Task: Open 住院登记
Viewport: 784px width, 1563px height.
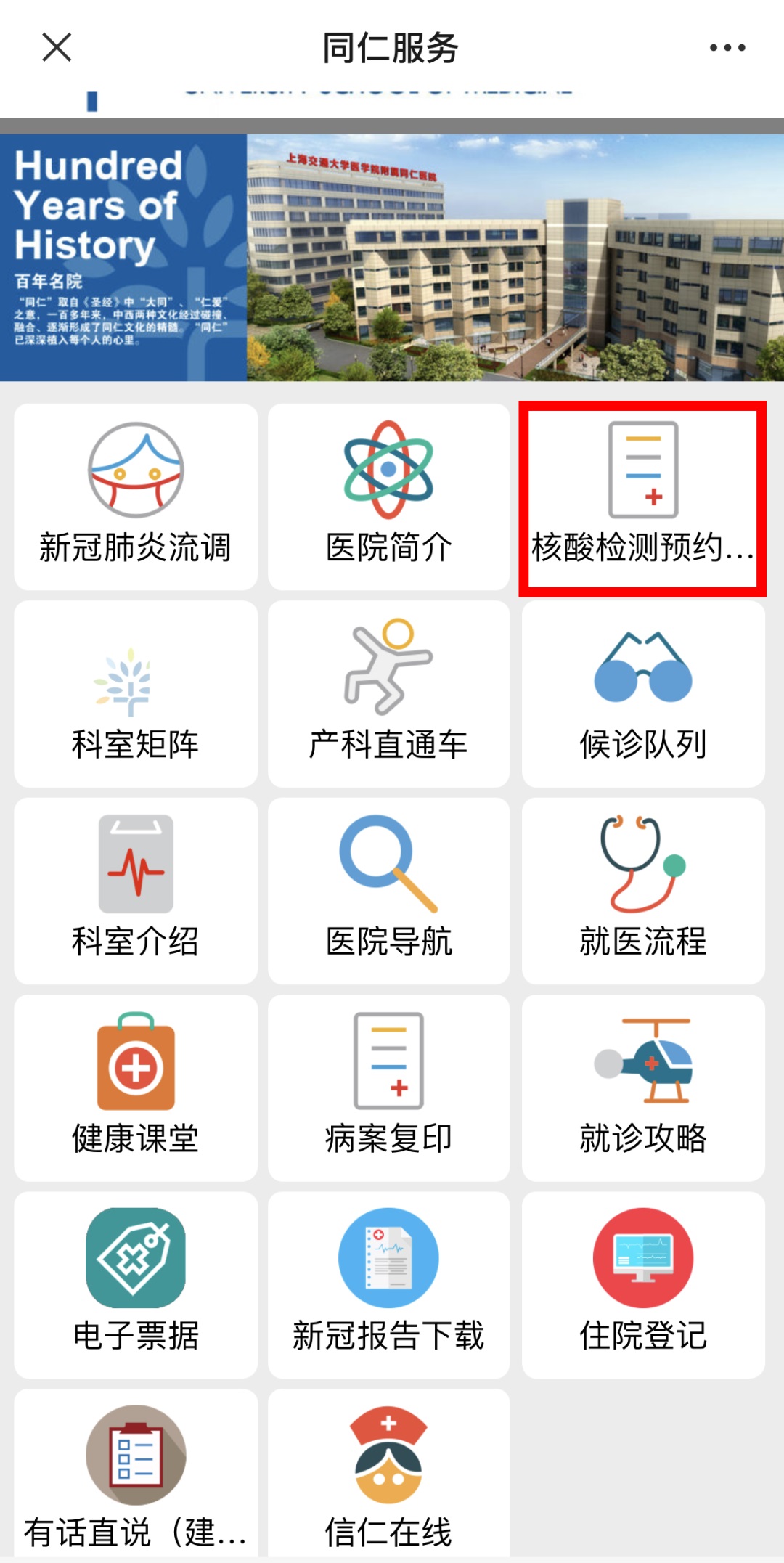Action: [x=643, y=1285]
